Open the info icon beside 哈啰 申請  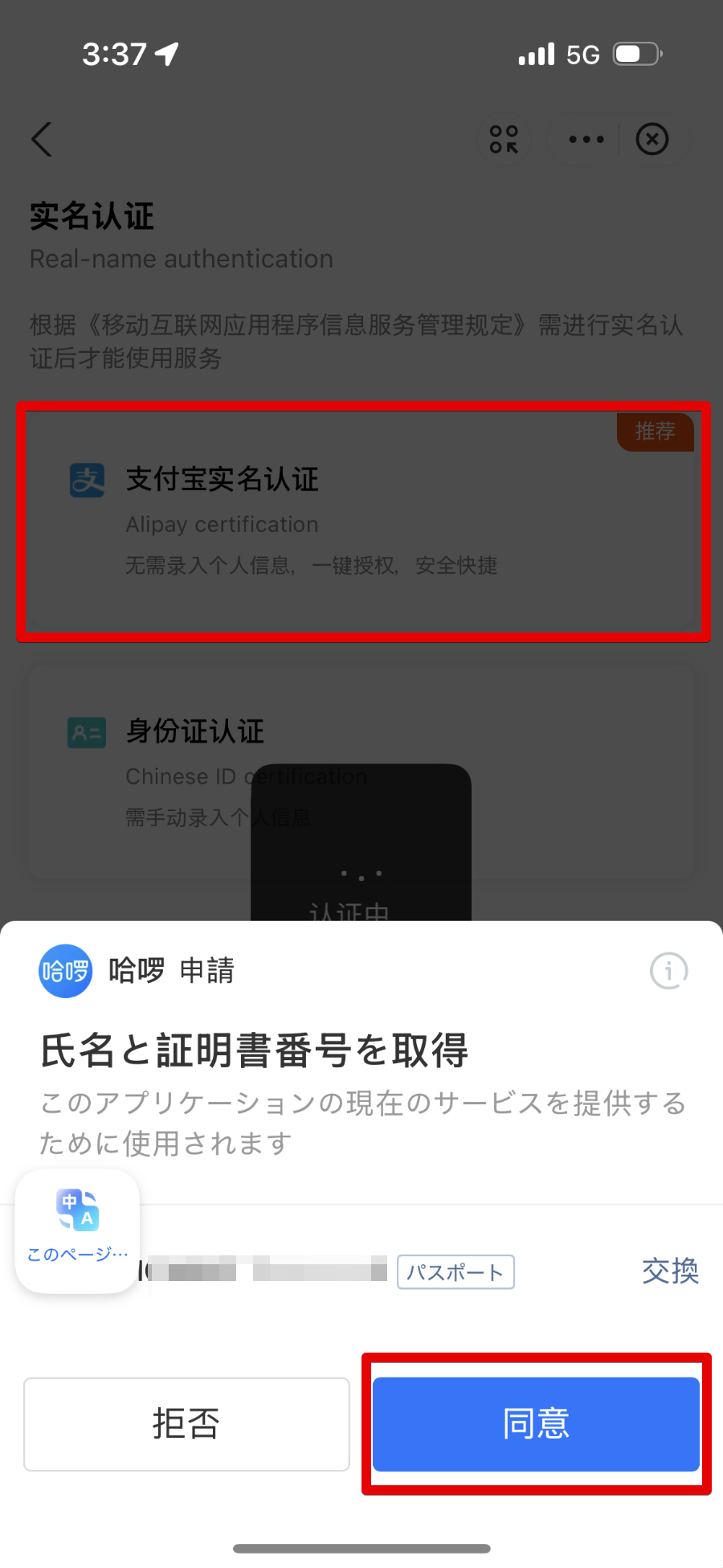668,971
